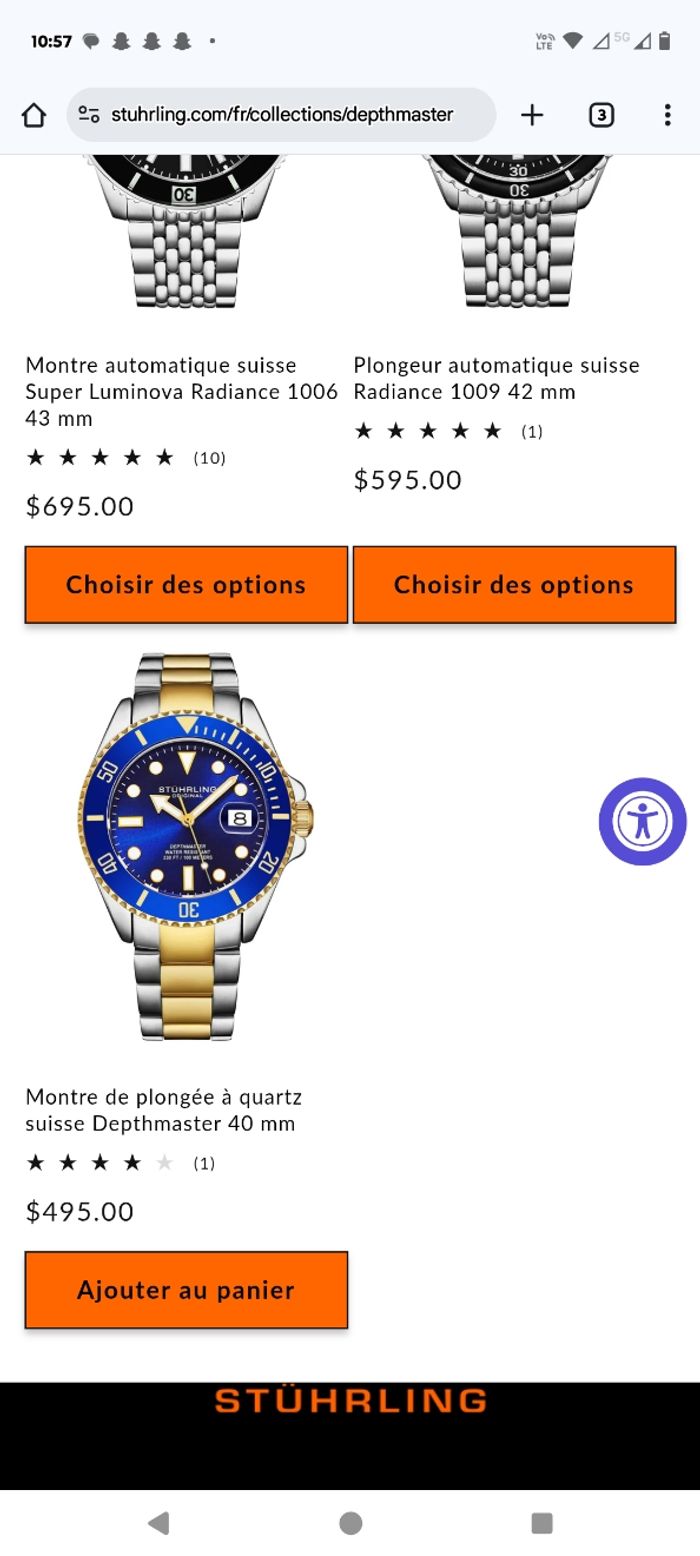Open the browser overflow menu
The width and height of the screenshot is (700, 1556).
pos(667,115)
